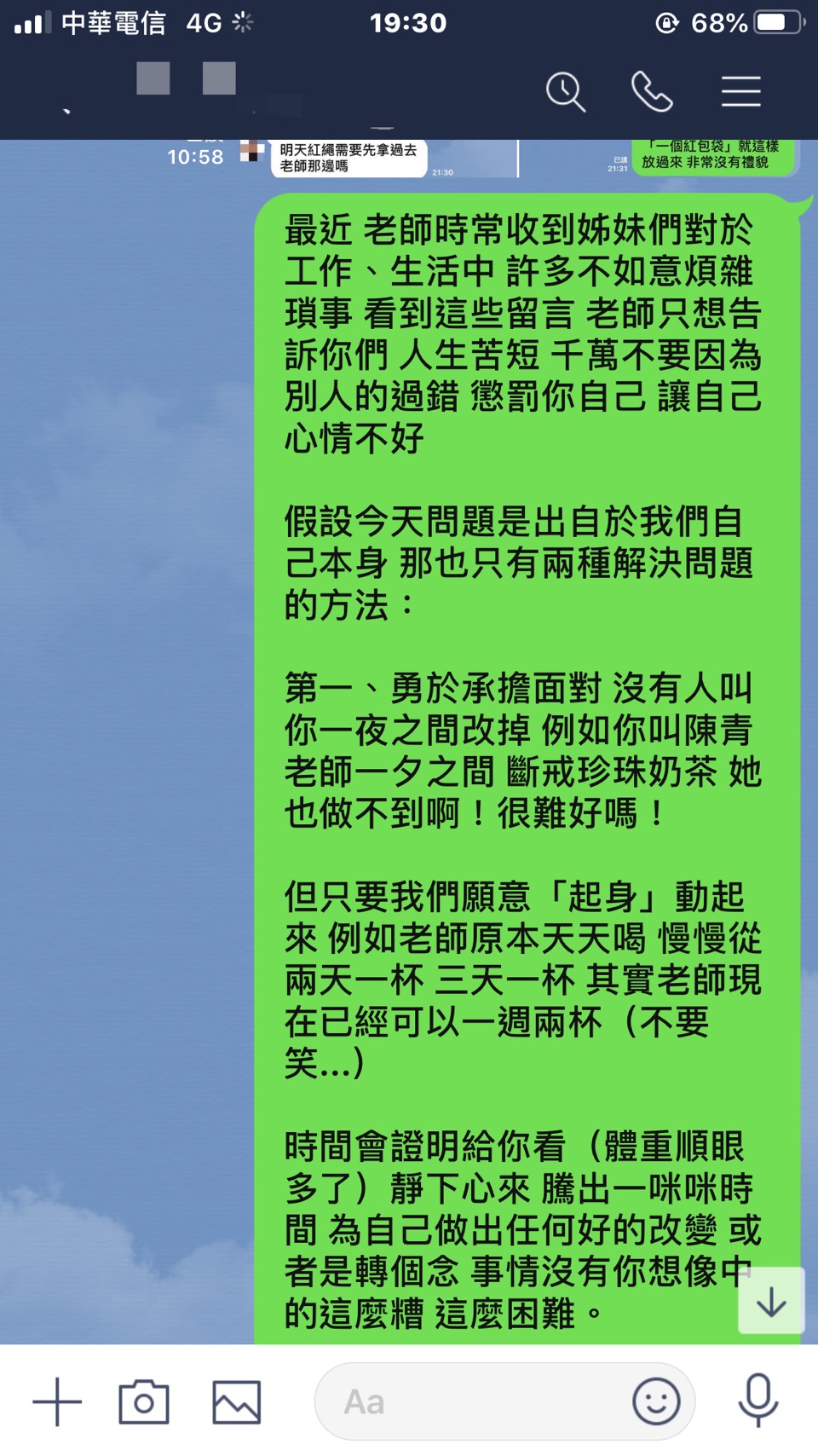818x1456 pixels.
Task: Open the camera to take a photo
Action: coord(144,1401)
